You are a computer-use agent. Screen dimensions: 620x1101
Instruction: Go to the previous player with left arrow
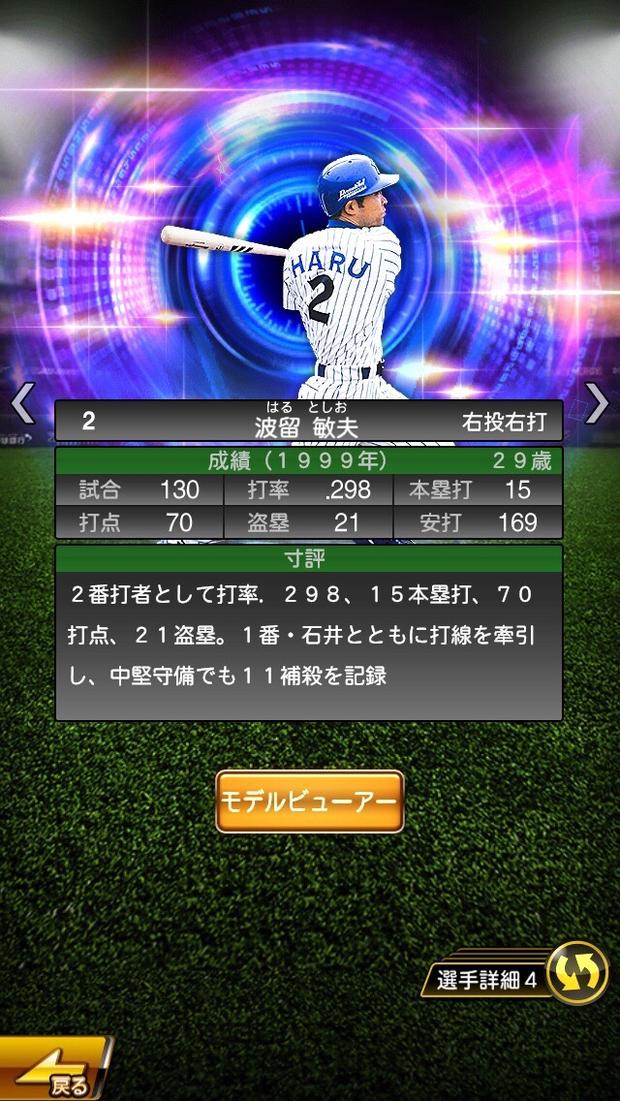click(x=22, y=403)
